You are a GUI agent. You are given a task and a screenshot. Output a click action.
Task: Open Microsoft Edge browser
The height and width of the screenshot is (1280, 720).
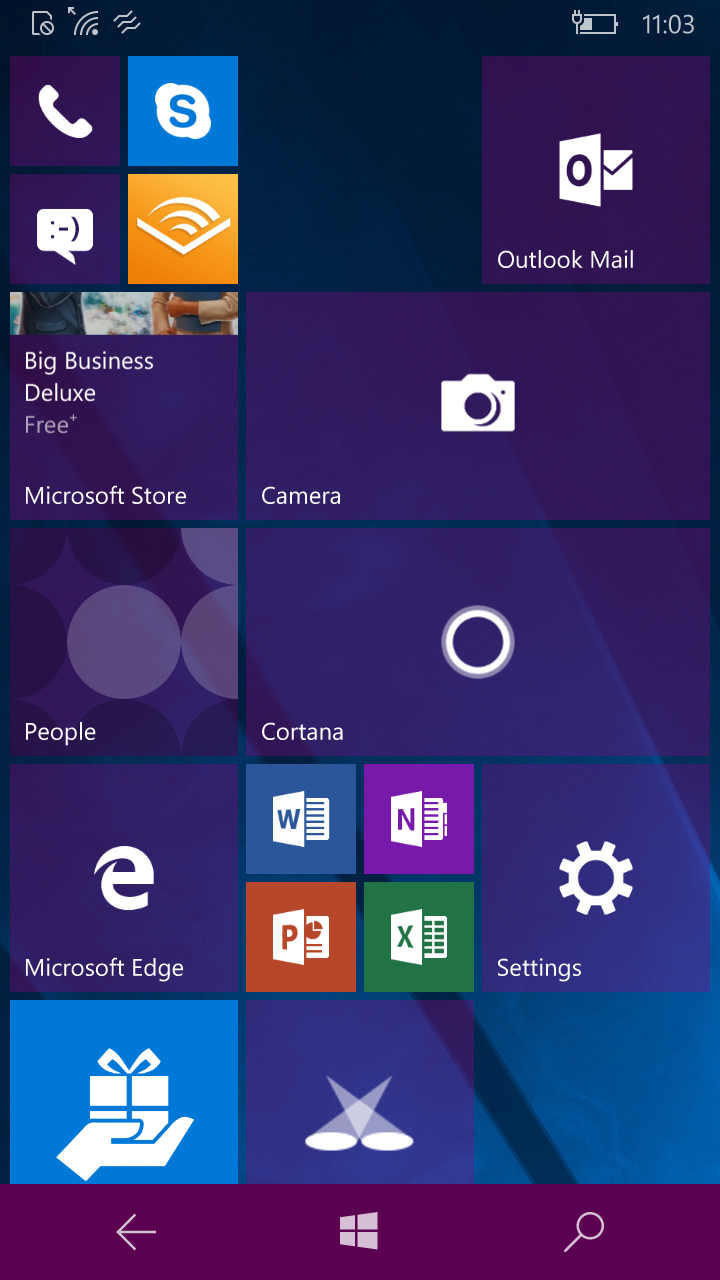coord(124,878)
